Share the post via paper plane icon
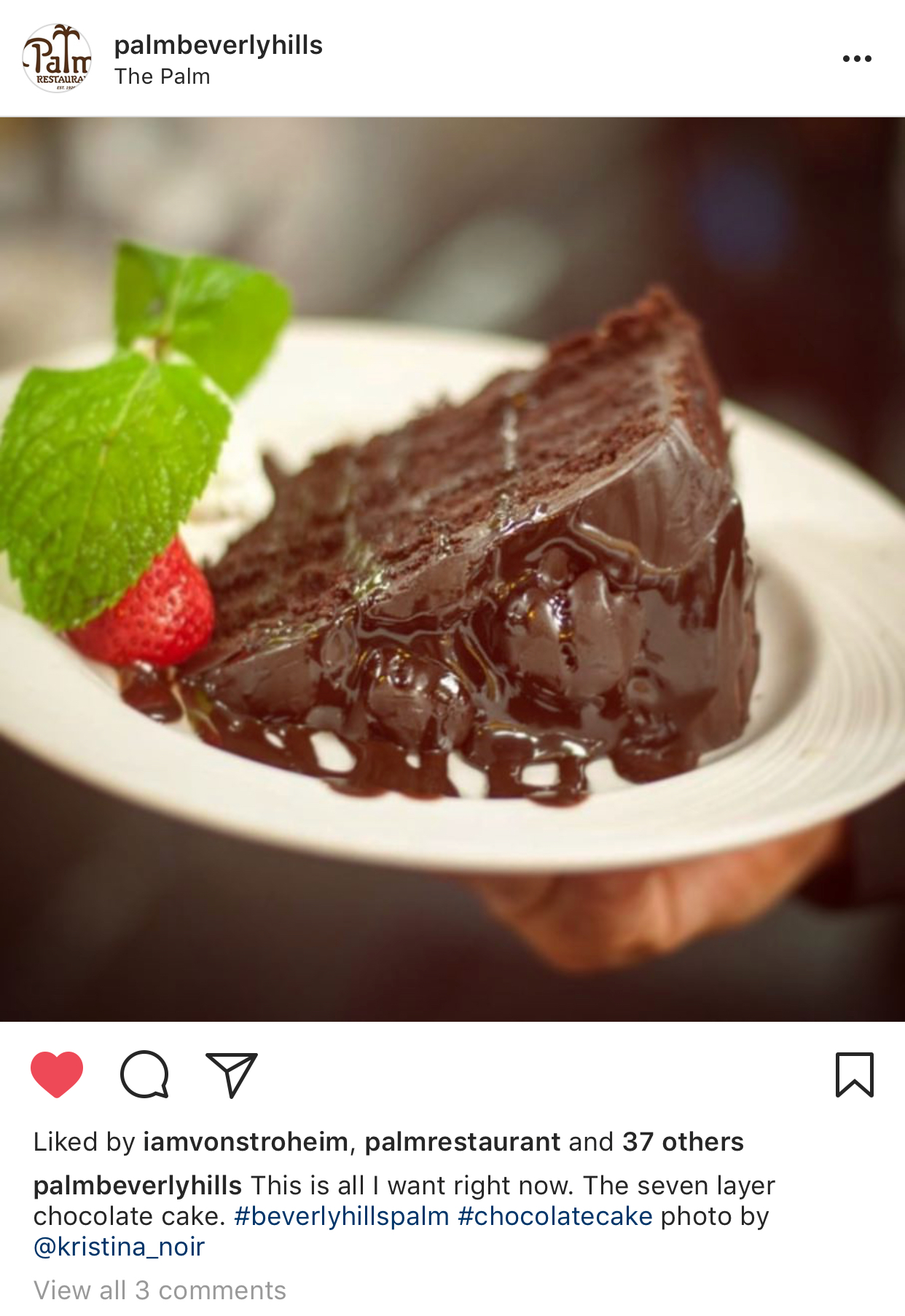 [232, 1074]
